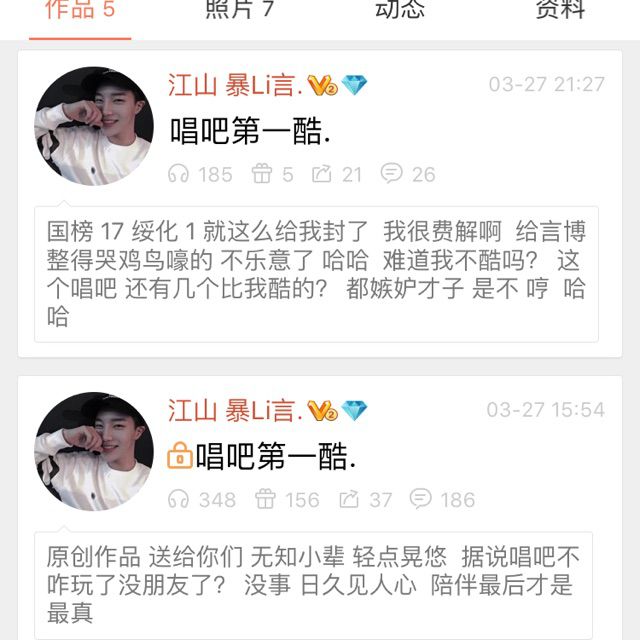Open locked song 唱吧第一酷 posted at 15:54
This screenshot has width=640, height=640.
click(274, 457)
